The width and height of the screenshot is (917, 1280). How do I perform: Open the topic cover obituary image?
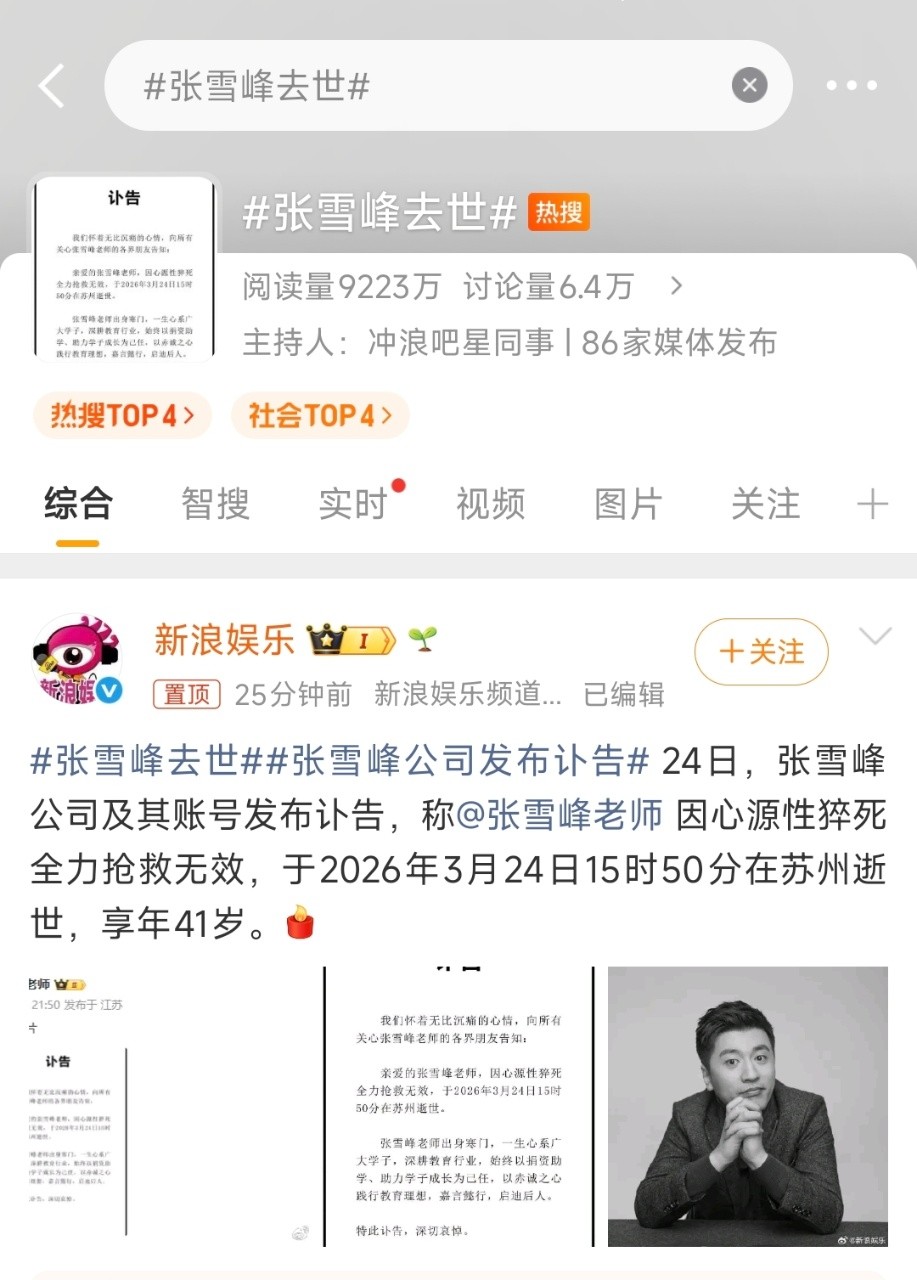124,268
